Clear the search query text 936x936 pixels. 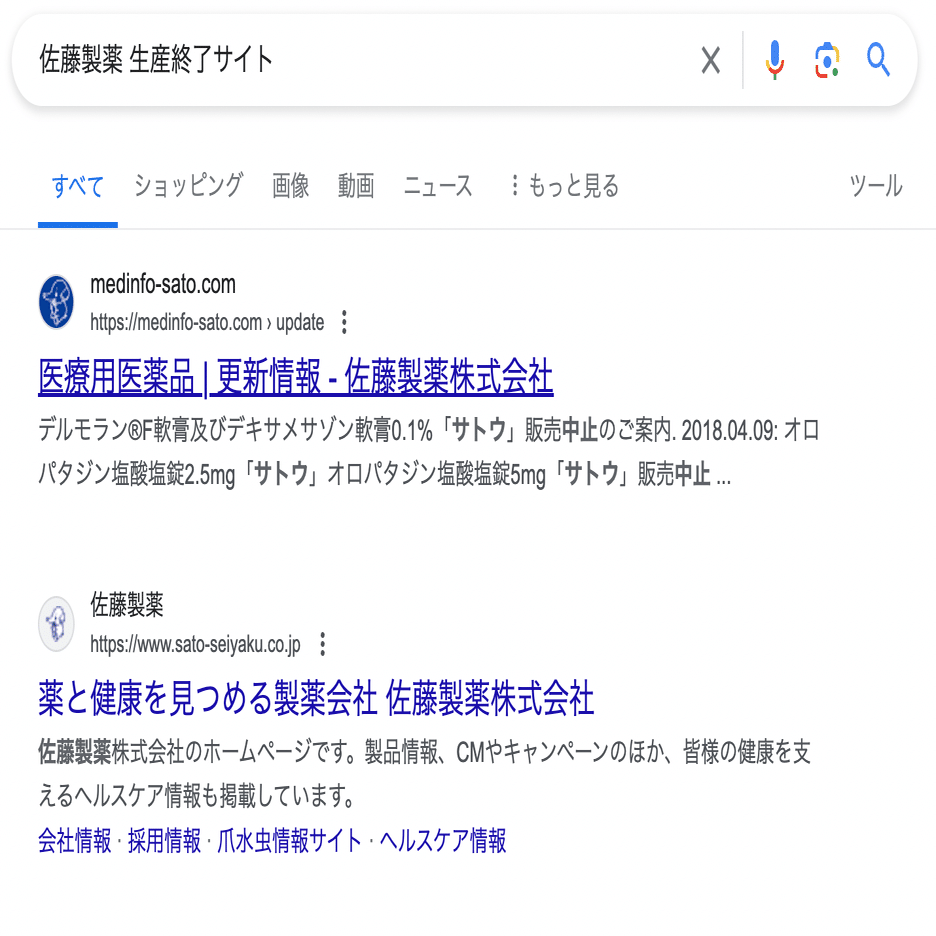pyautogui.click(x=710, y=61)
